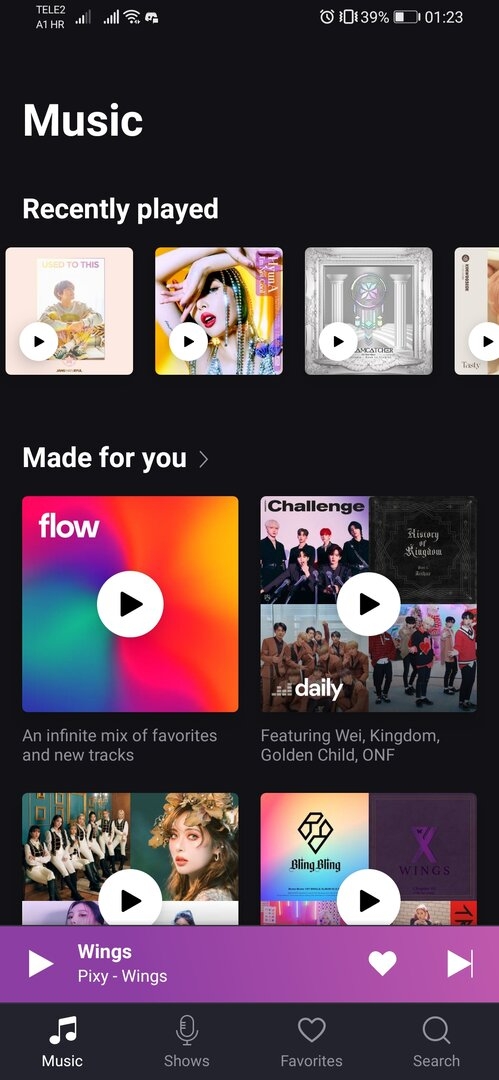Skip to the next track

pos(460,964)
